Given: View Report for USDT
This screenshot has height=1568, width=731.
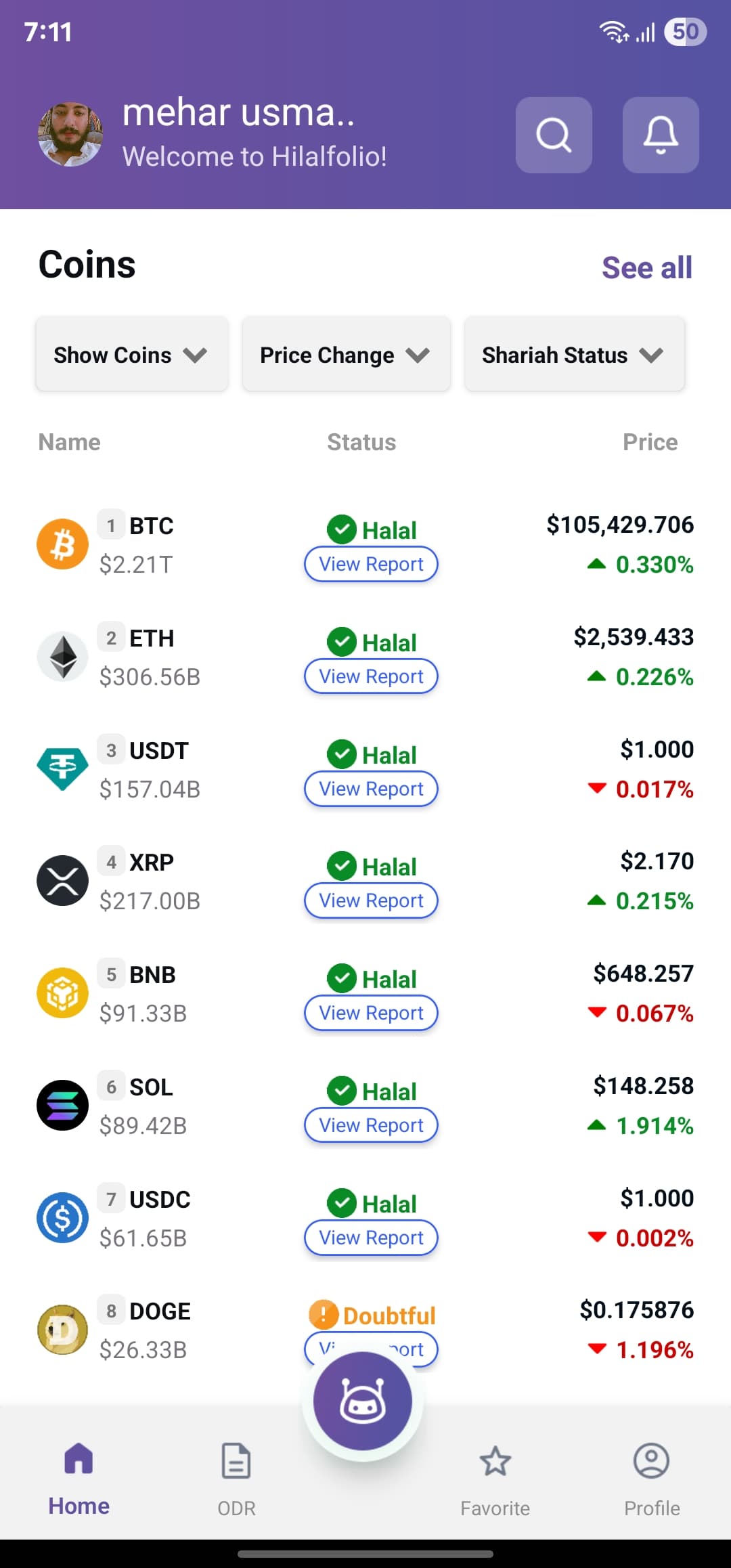Looking at the screenshot, I should (x=371, y=789).
